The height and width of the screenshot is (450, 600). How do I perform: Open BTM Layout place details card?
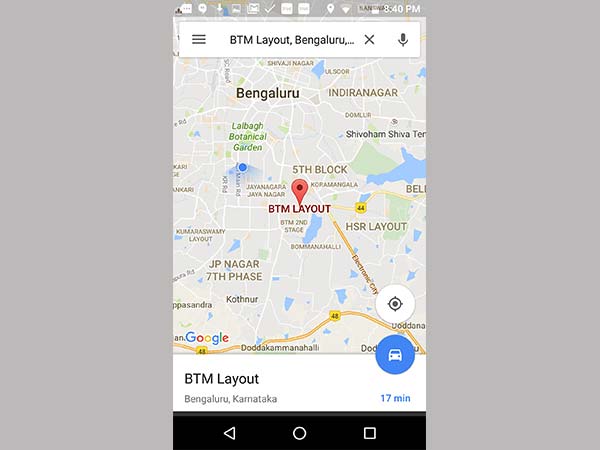click(x=270, y=385)
